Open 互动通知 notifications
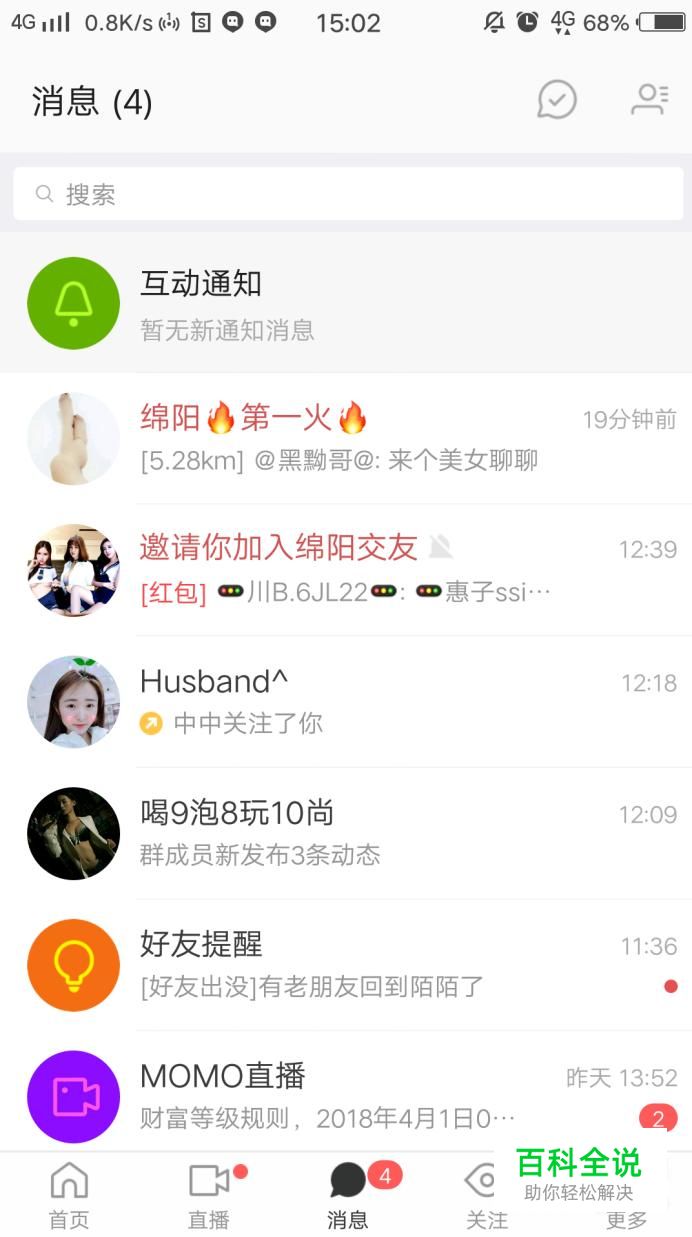692x1237 pixels. point(346,303)
